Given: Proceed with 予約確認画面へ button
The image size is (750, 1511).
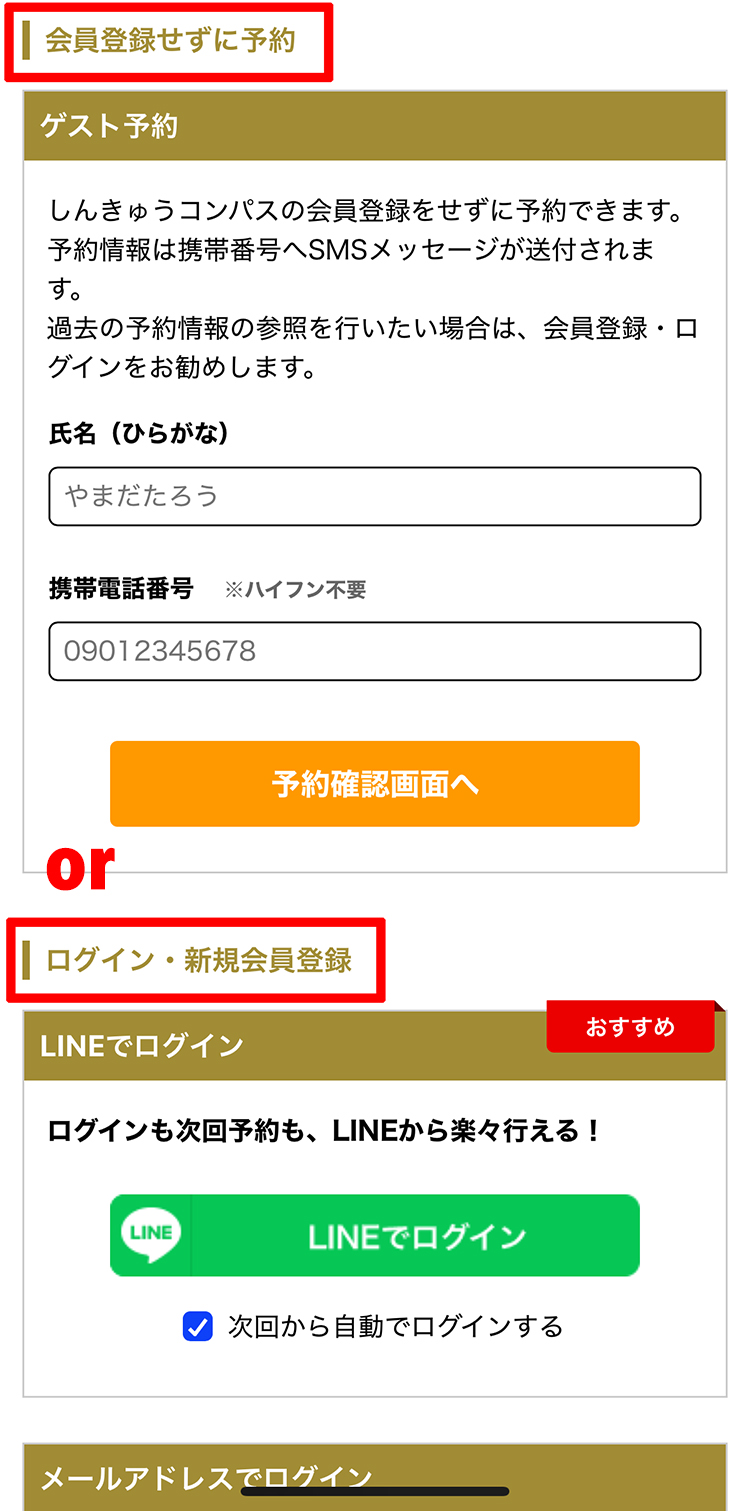Looking at the screenshot, I should pos(374,784).
